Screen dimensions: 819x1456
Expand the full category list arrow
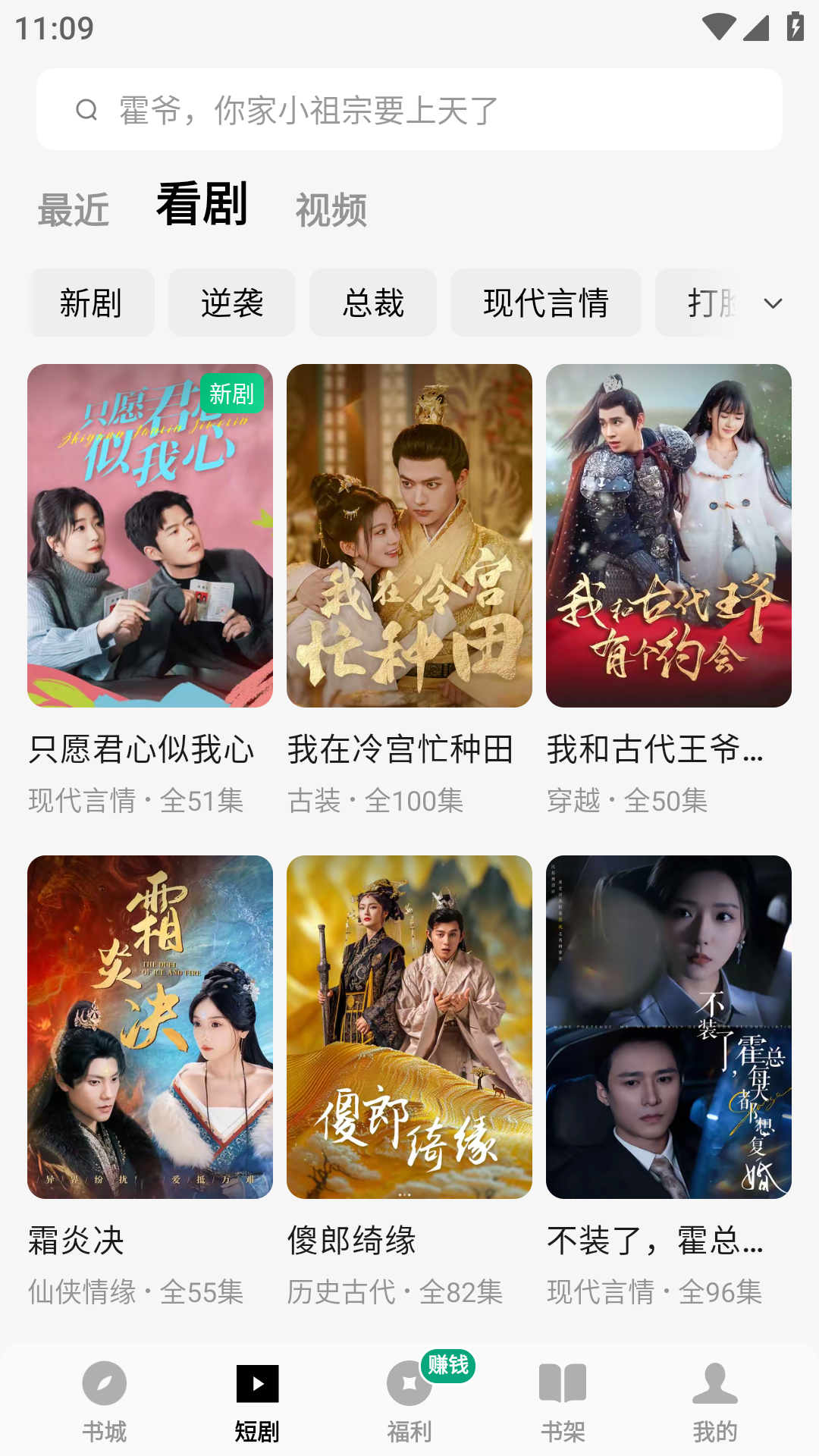(773, 303)
